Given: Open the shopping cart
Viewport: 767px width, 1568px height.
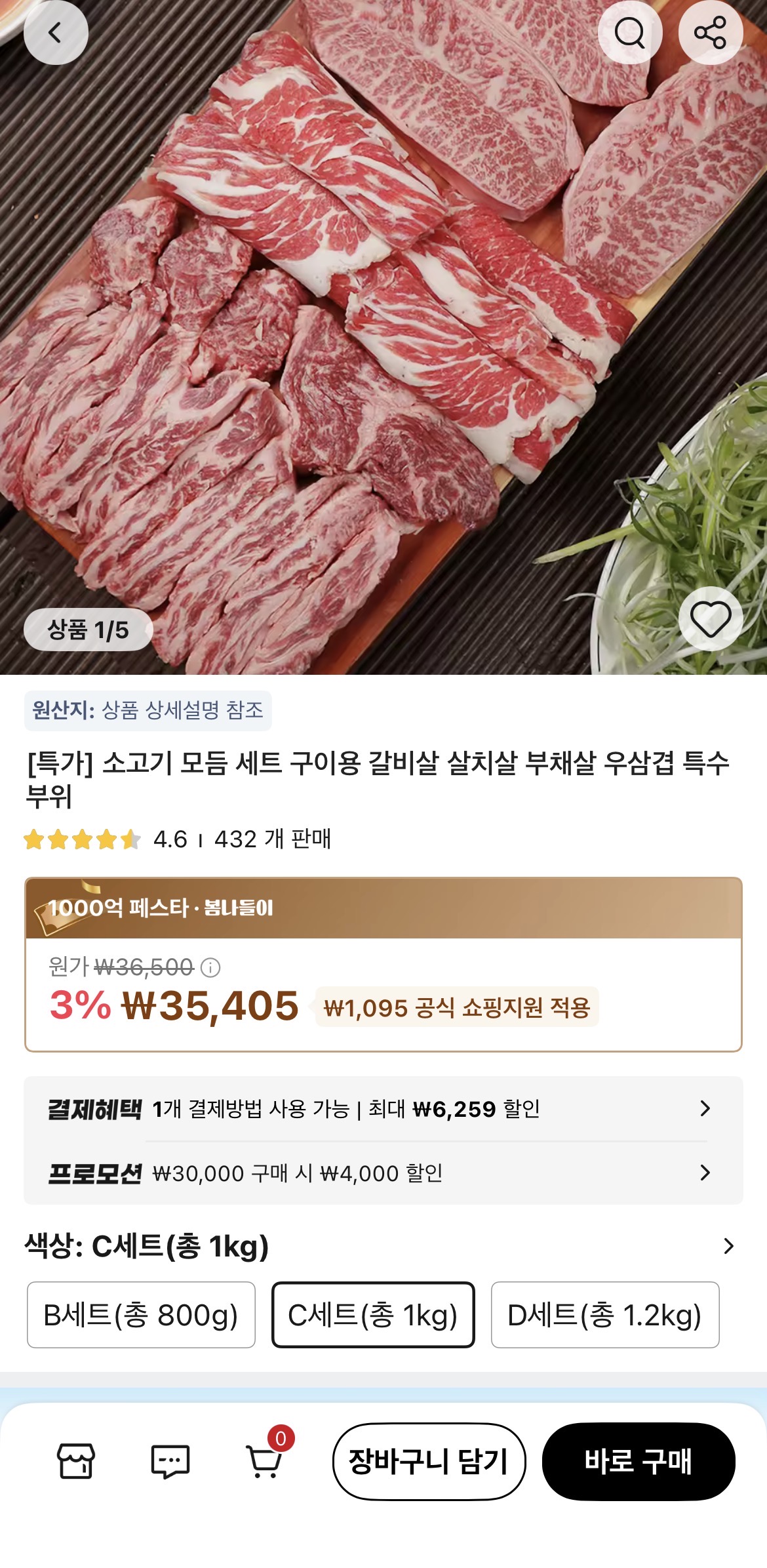Looking at the screenshot, I should (x=265, y=1461).
